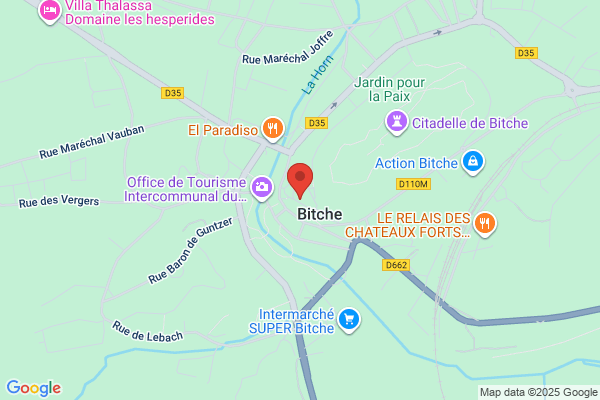The image size is (600, 400).
Task: Tap the red location pin at Bitche
Action: [x=300, y=181]
